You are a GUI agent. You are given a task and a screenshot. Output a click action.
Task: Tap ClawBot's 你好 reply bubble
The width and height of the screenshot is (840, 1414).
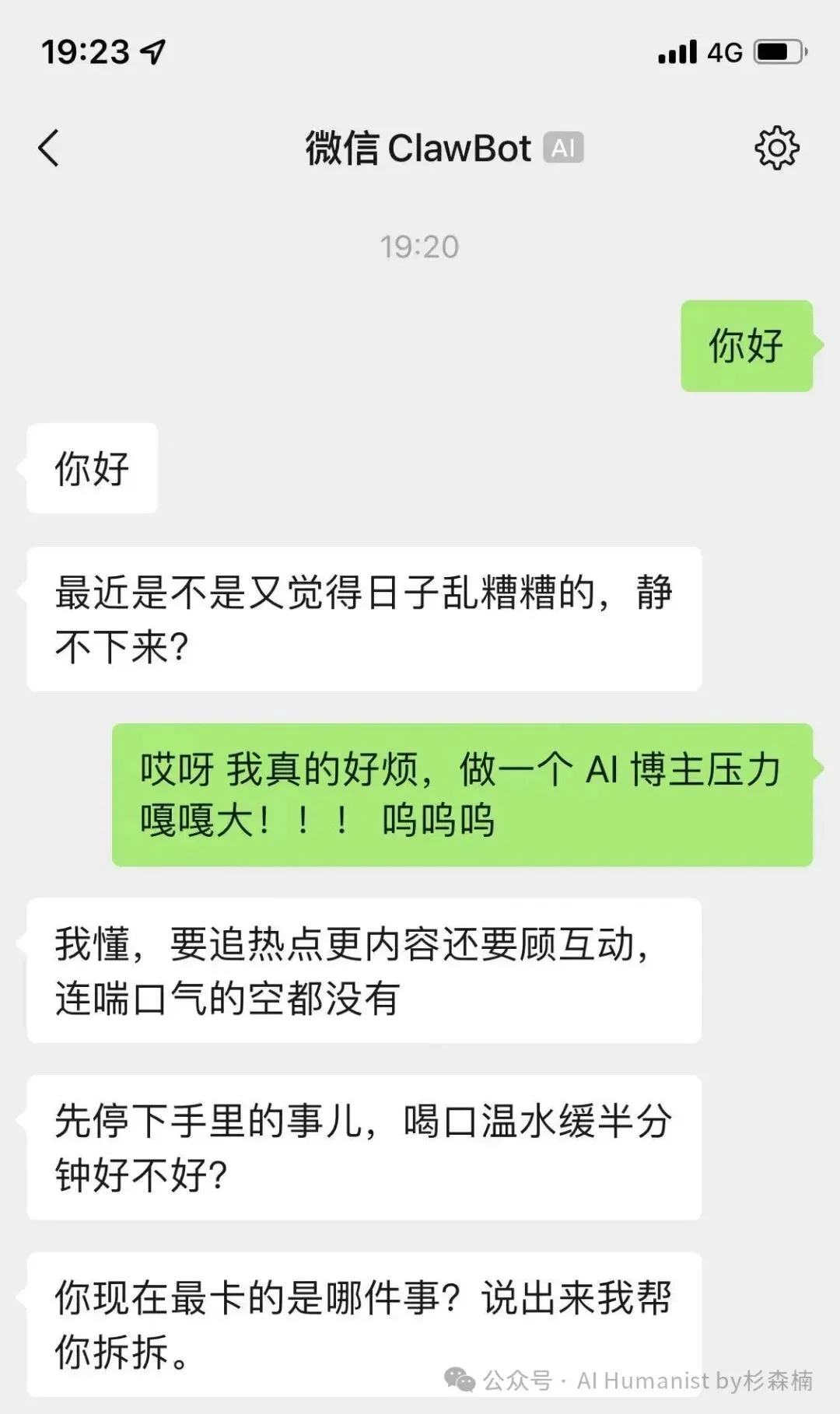click(x=91, y=467)
